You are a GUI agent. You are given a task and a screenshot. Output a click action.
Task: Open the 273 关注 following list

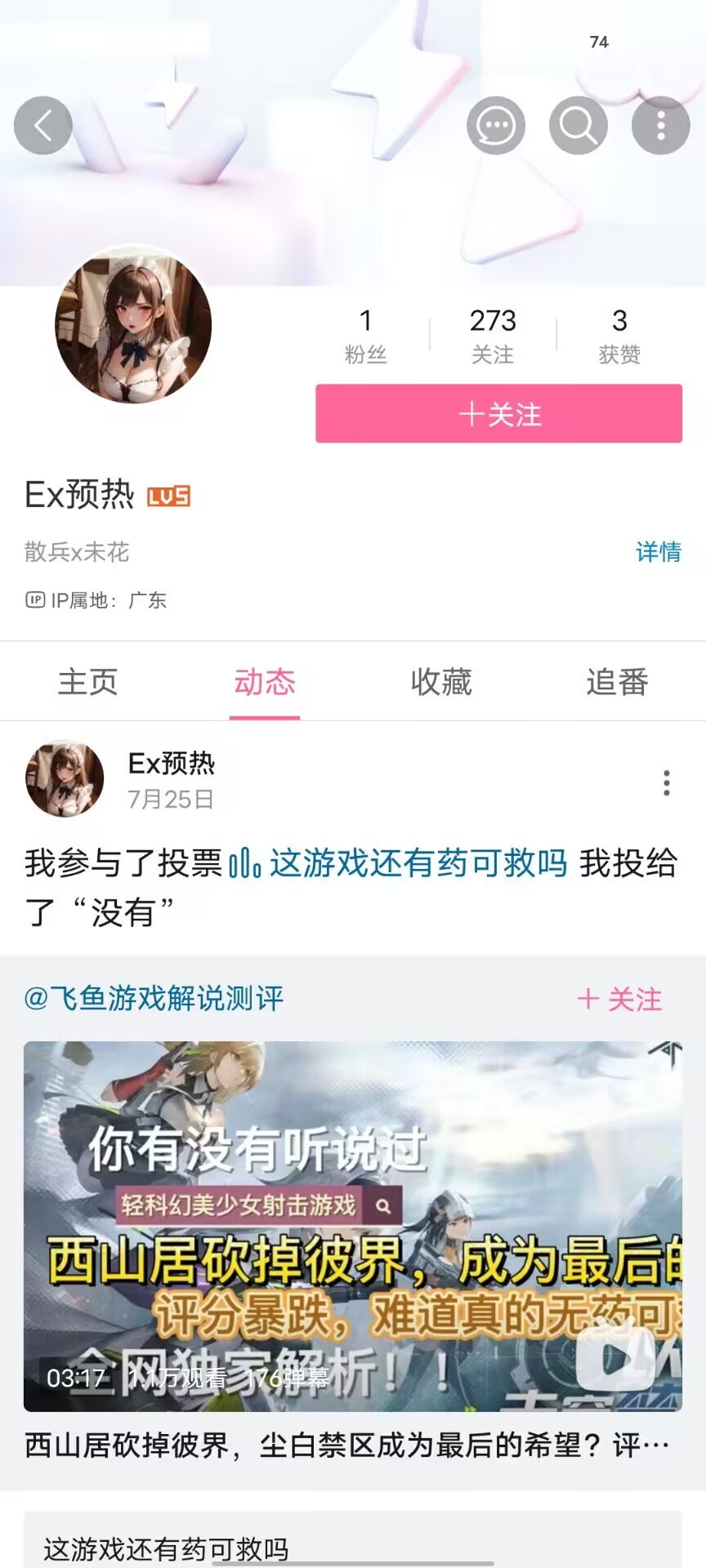[x=493, y=335]
